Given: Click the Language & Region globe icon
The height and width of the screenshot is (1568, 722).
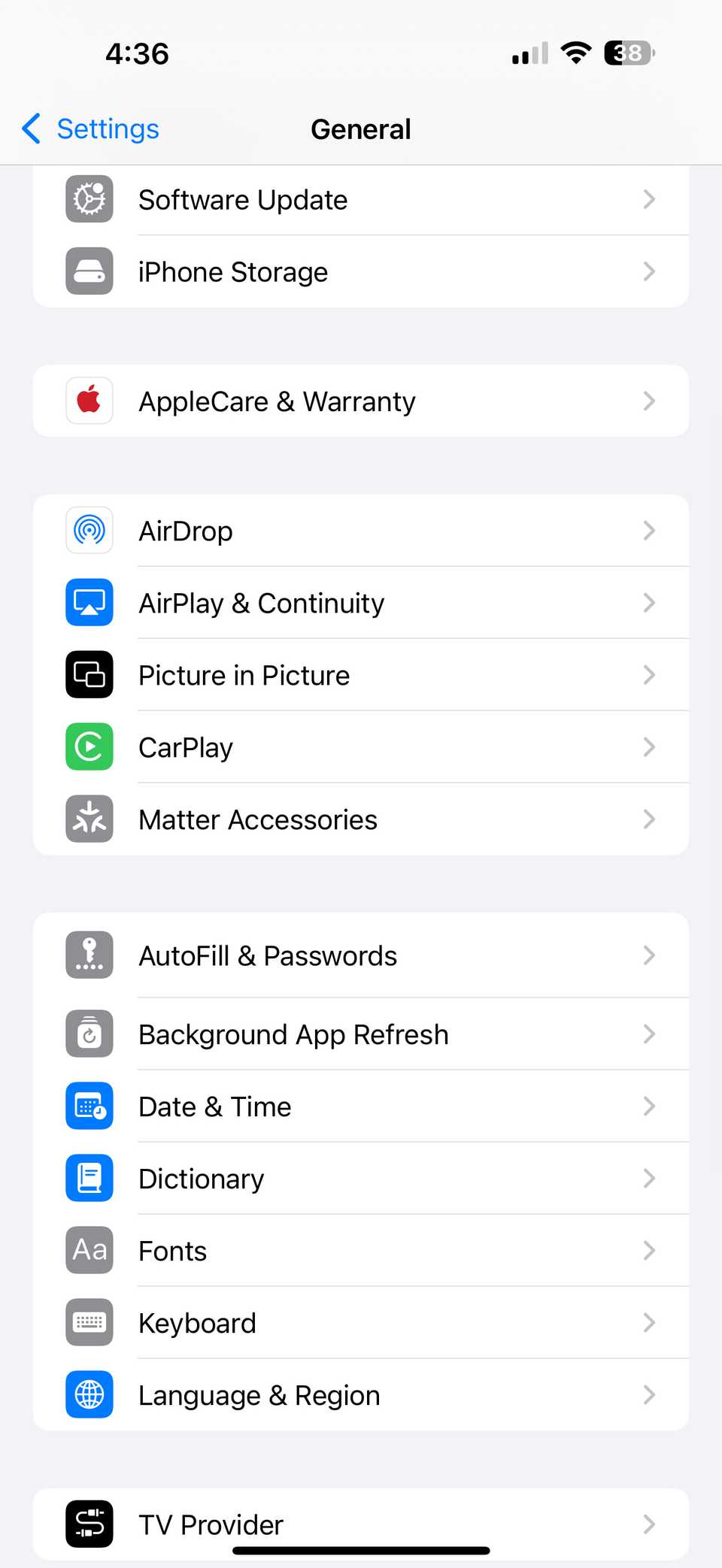Looking at the screenshot, I should point(89,1394).
